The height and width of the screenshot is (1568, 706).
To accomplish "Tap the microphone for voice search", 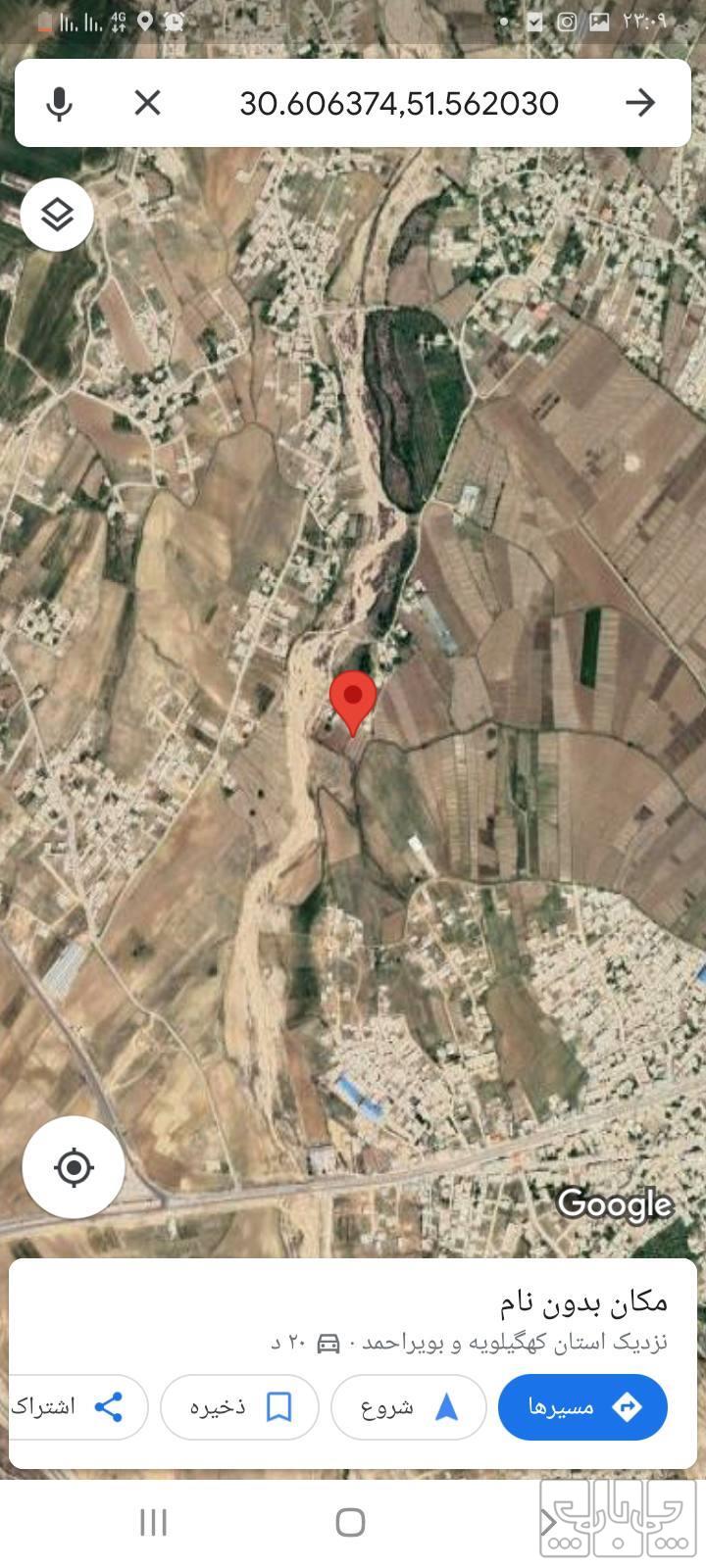I will coord(60,103).
